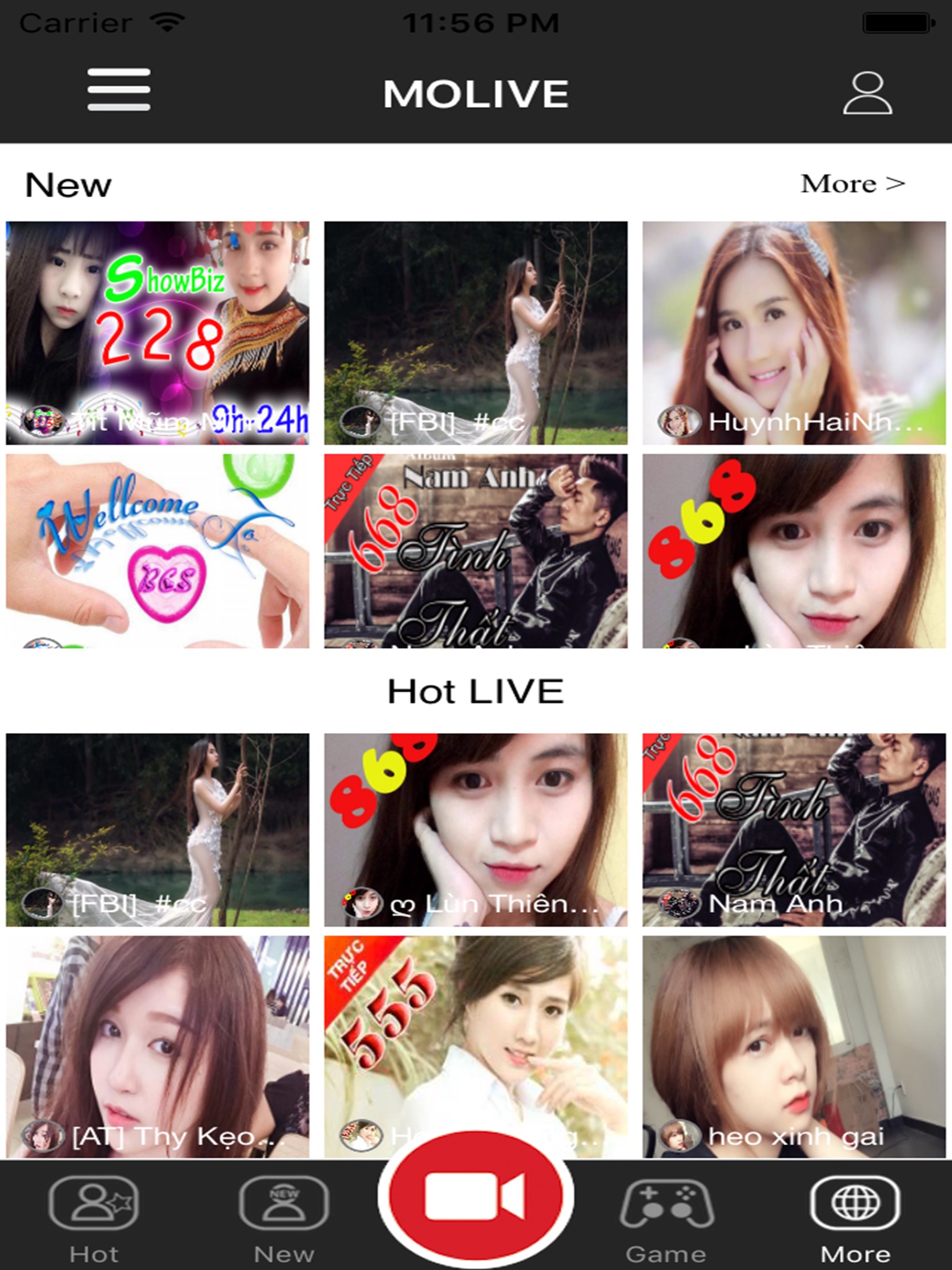Open the ShowBiz 228 stream in New
The image size is (952, 1270).
[157, 333]
